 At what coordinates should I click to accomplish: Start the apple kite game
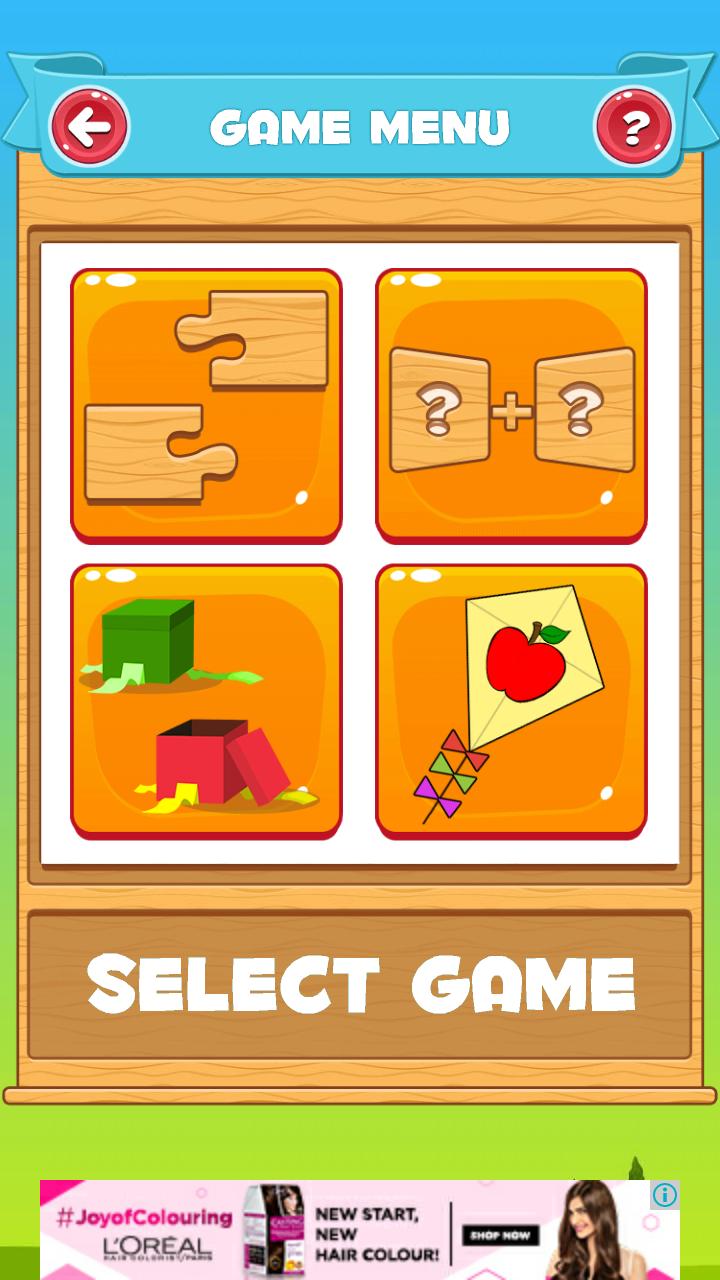[x=511, y=701]
